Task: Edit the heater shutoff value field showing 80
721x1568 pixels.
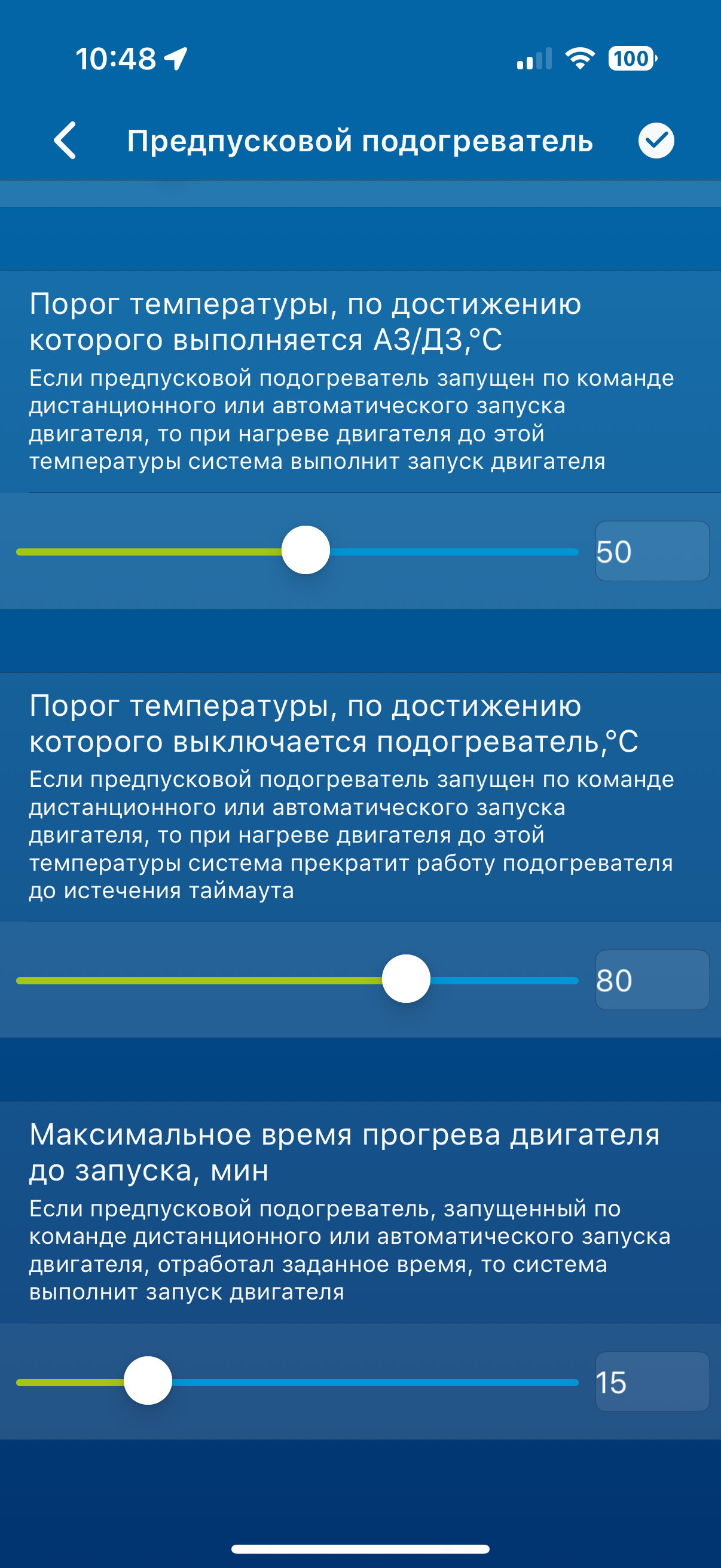Action: coord(652,980)
